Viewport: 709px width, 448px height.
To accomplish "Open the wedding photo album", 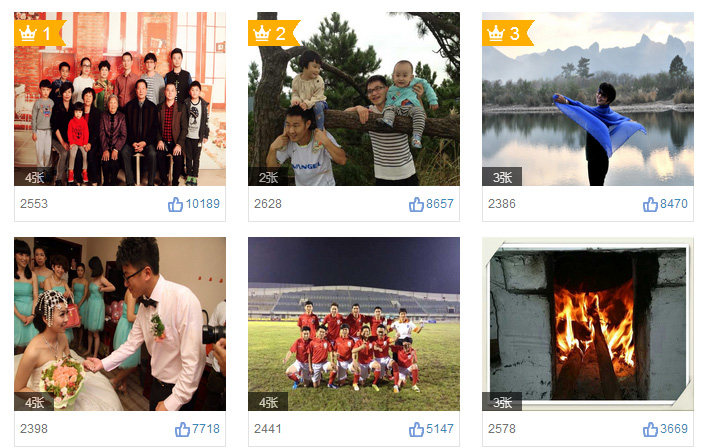I will click(x=119, y=324).
